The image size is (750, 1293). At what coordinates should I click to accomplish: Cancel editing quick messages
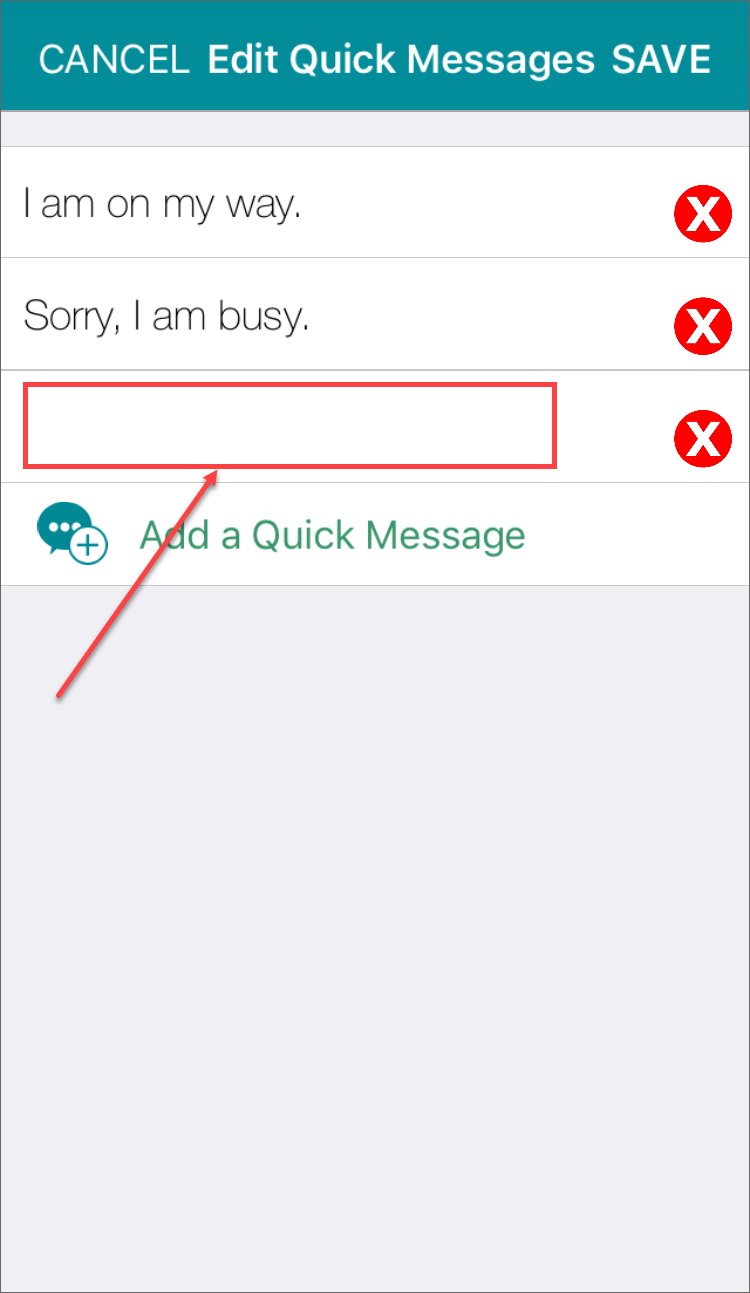(114, 59)
